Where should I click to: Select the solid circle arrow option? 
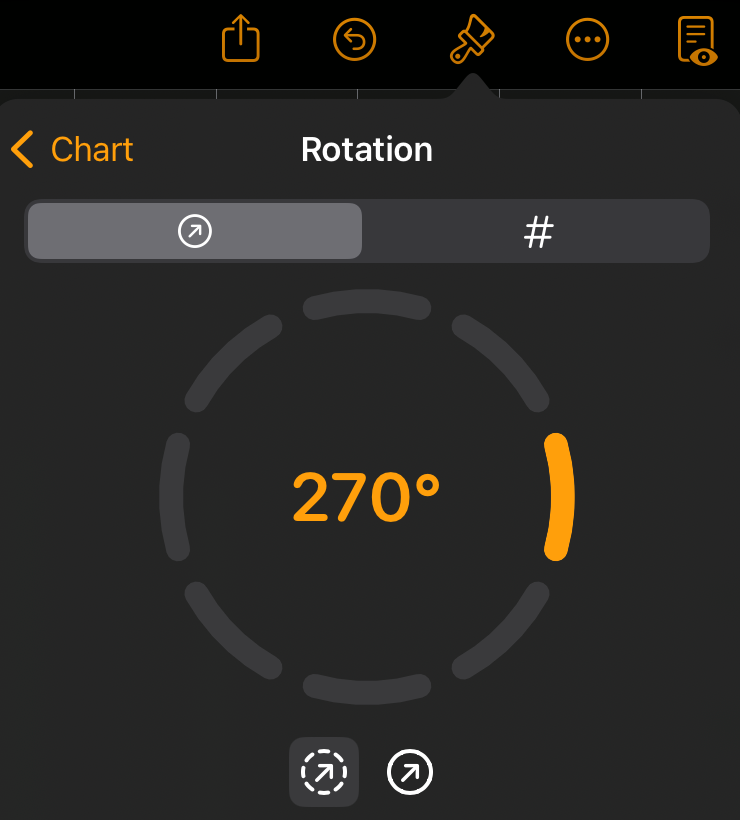pyautogui.click(x=410, y=772)
